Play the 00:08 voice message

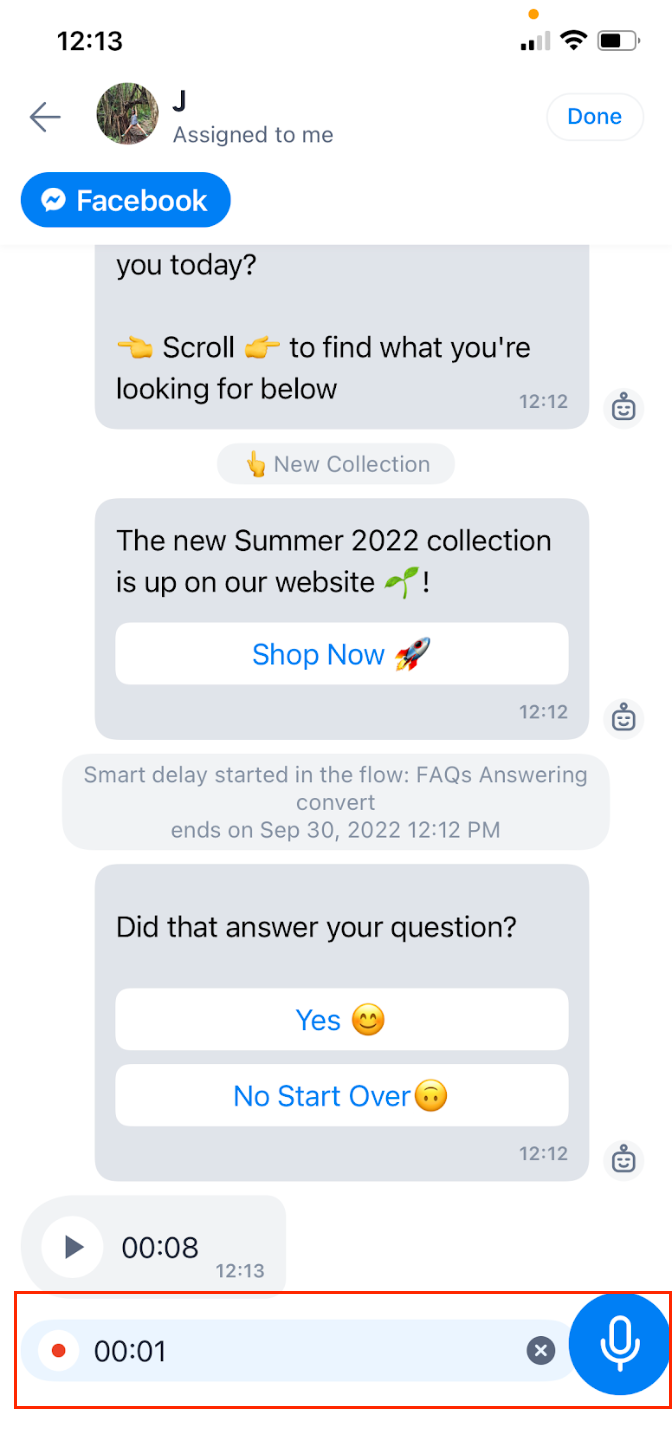tap(73, 1247)
